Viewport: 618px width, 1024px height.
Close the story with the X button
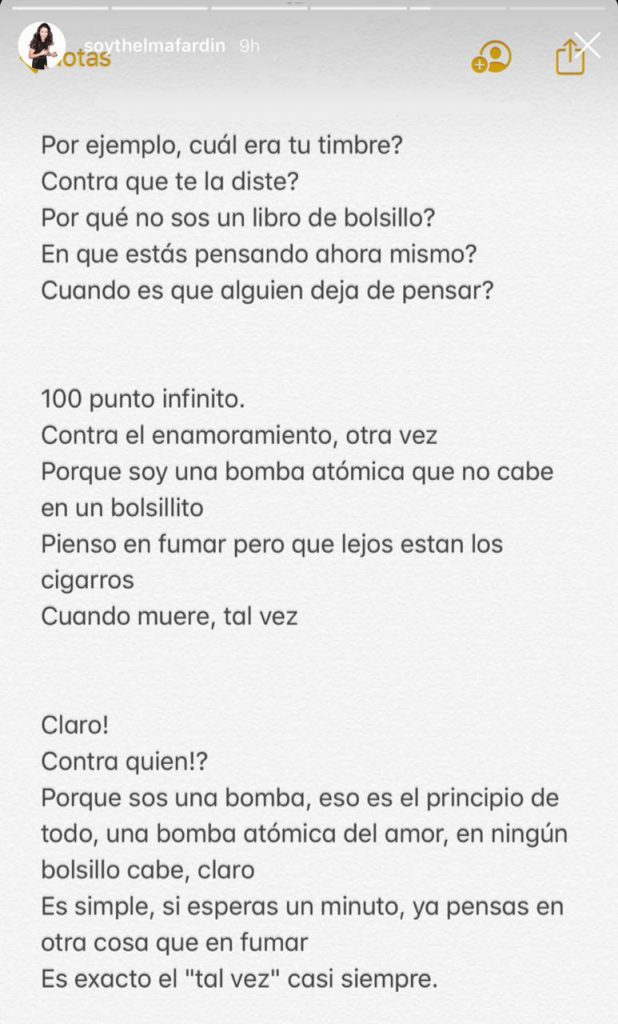coord(588,45)
